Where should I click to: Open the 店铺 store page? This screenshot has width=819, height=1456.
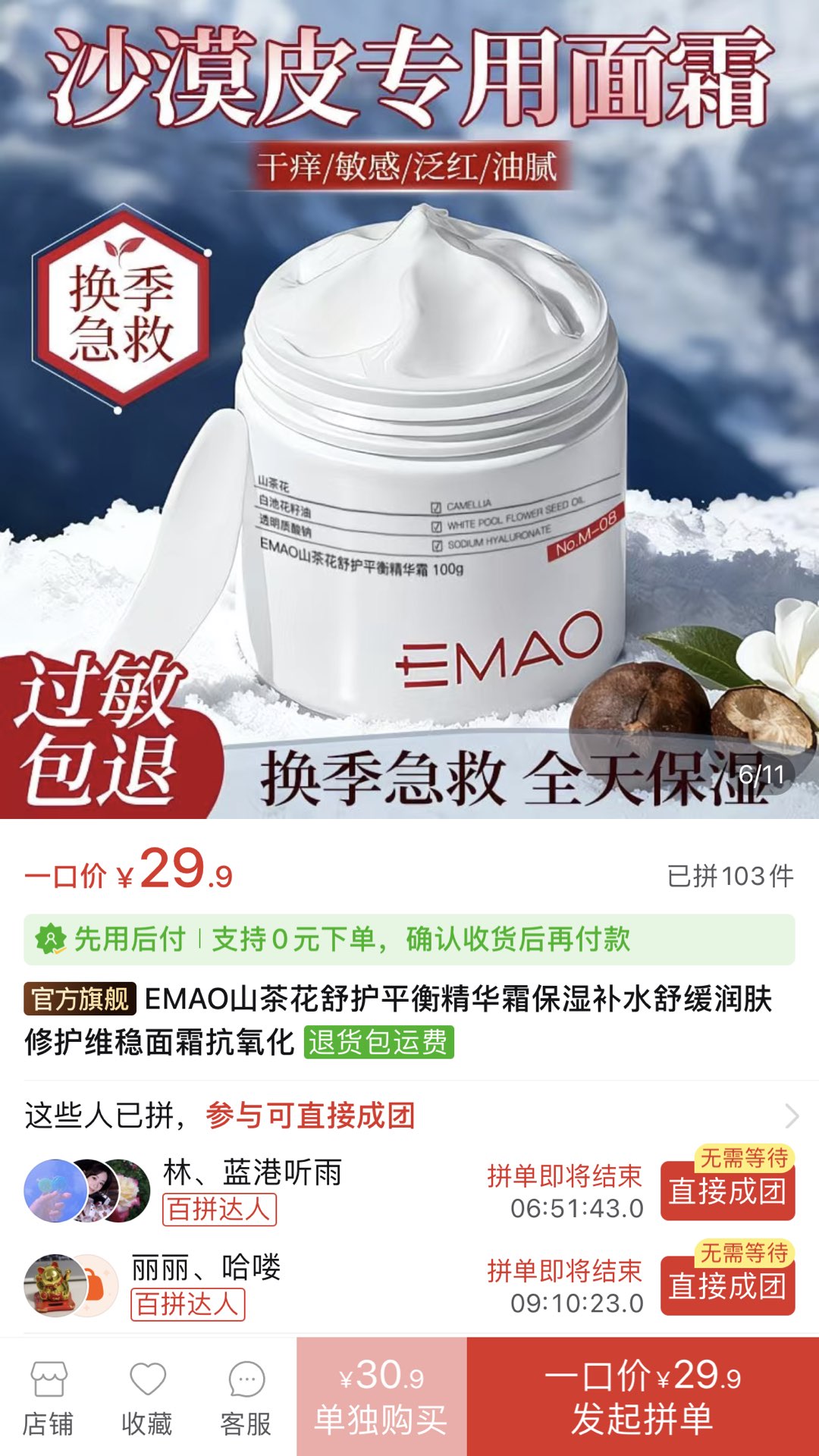pyautogui.click(x=49, y=1398)
